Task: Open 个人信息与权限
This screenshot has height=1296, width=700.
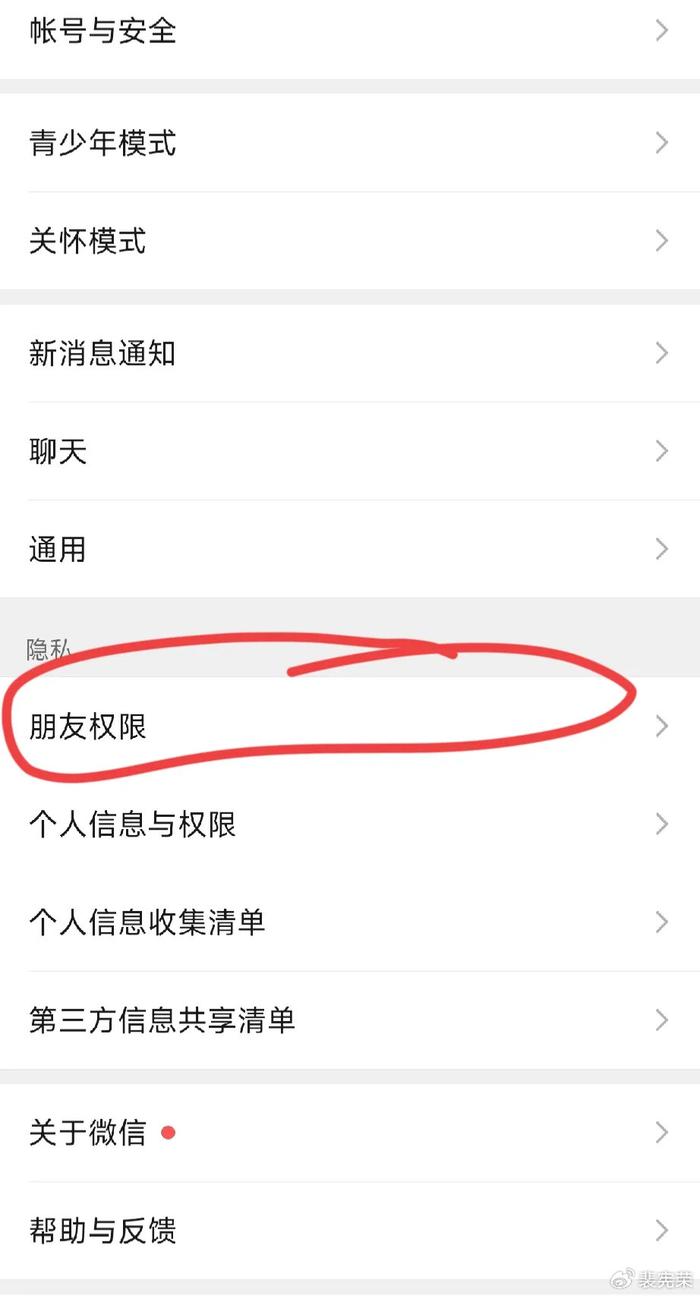Action: (x=350, y=824)
